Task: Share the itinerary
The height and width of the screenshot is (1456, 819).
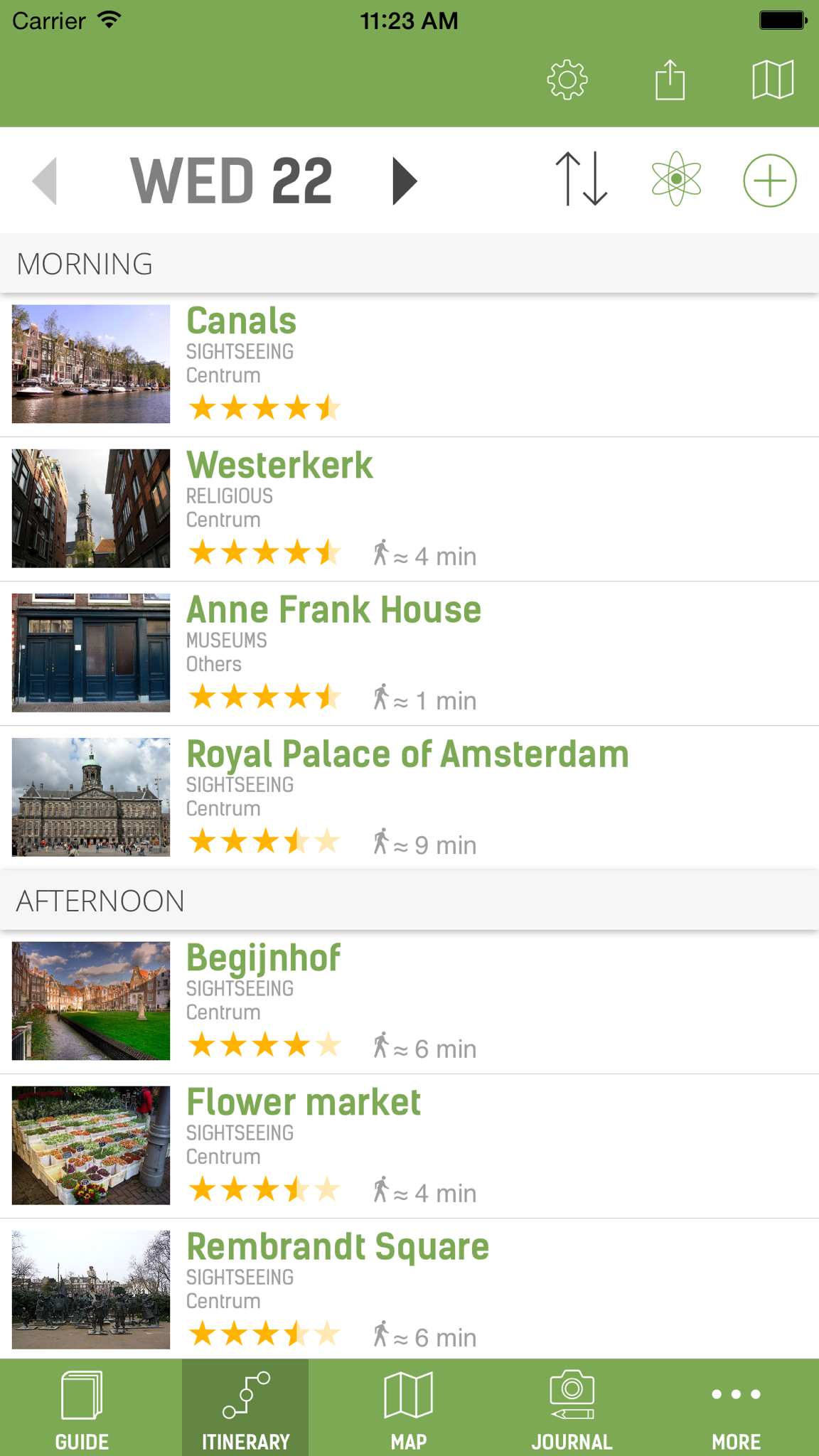Action: pos(670,80)
